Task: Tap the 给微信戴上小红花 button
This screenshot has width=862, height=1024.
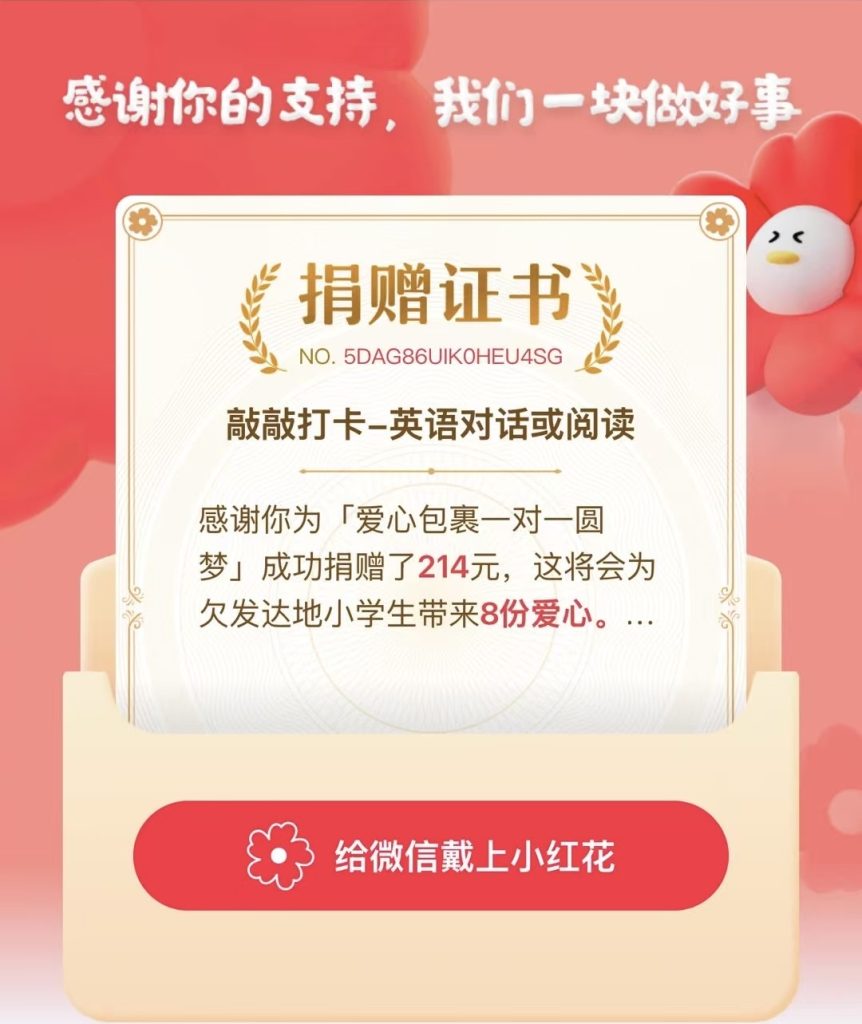Action: [431, 856]
